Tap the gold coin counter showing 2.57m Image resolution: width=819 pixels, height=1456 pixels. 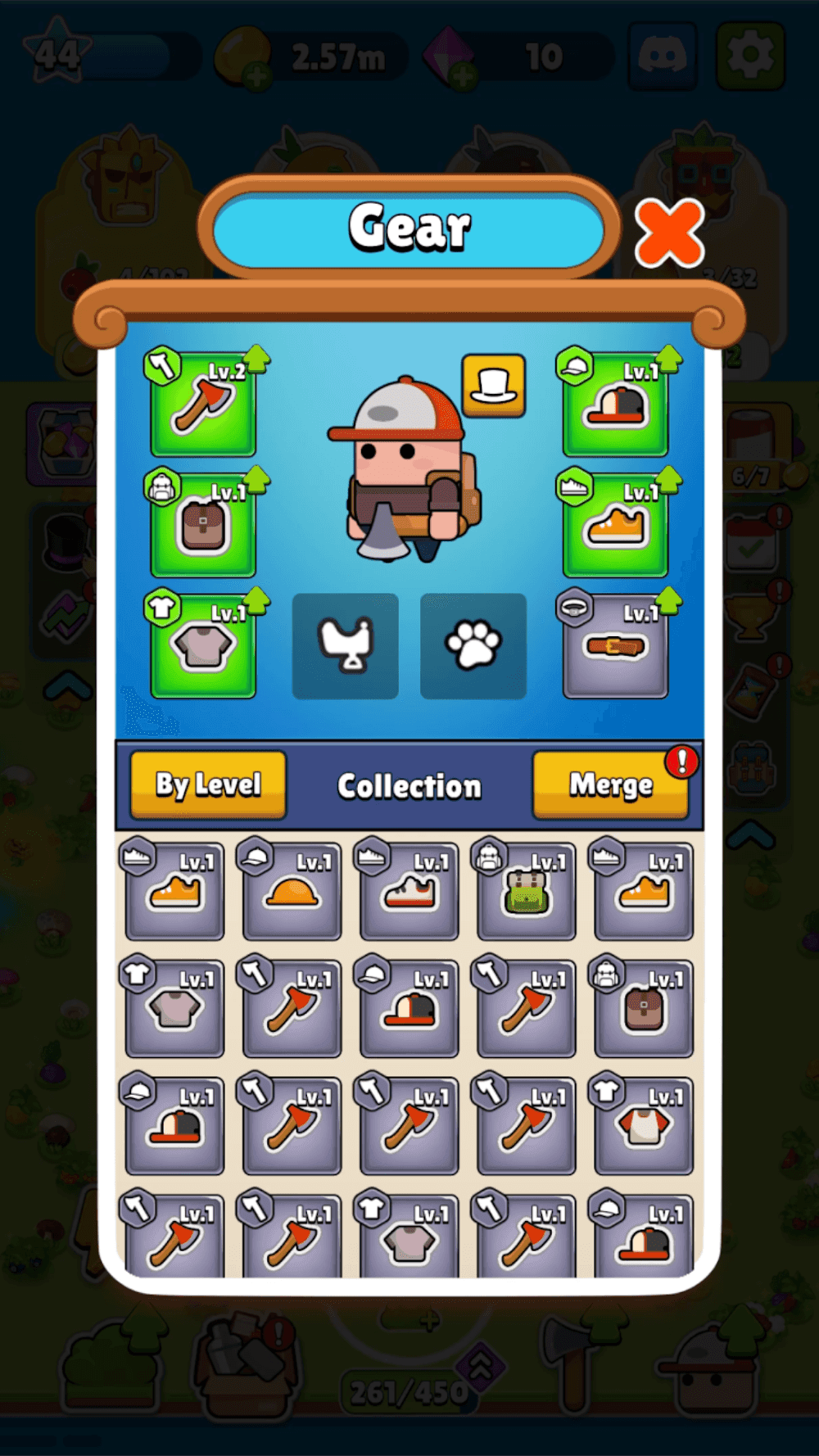pos(311,55)
